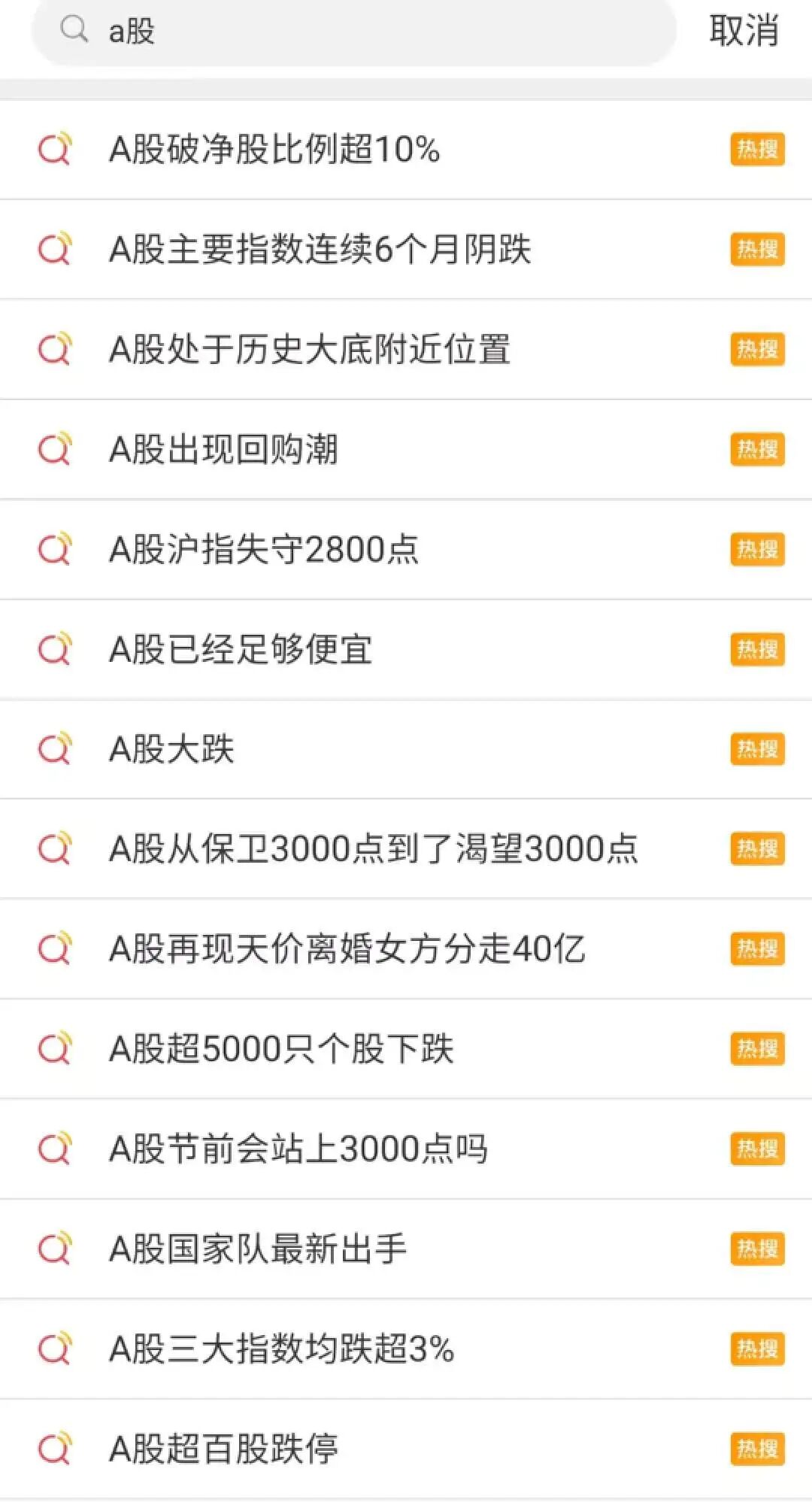Choose the A股出现回购潮 suggestion
This screenshot has width=812, height=1502.
pos(406,450)
